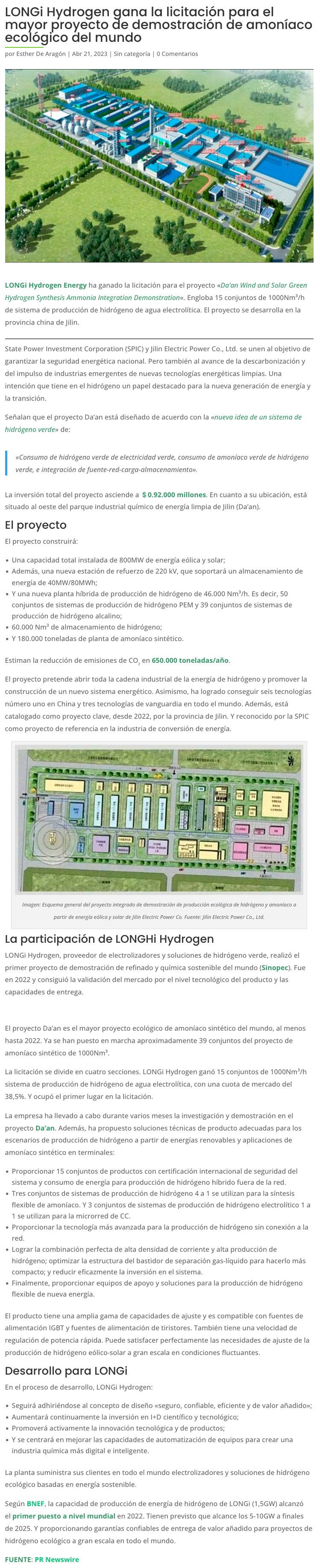This screenshot has height=1568, width=320.
Task: Open author Esther De Aragón's page
Action: 42,54
